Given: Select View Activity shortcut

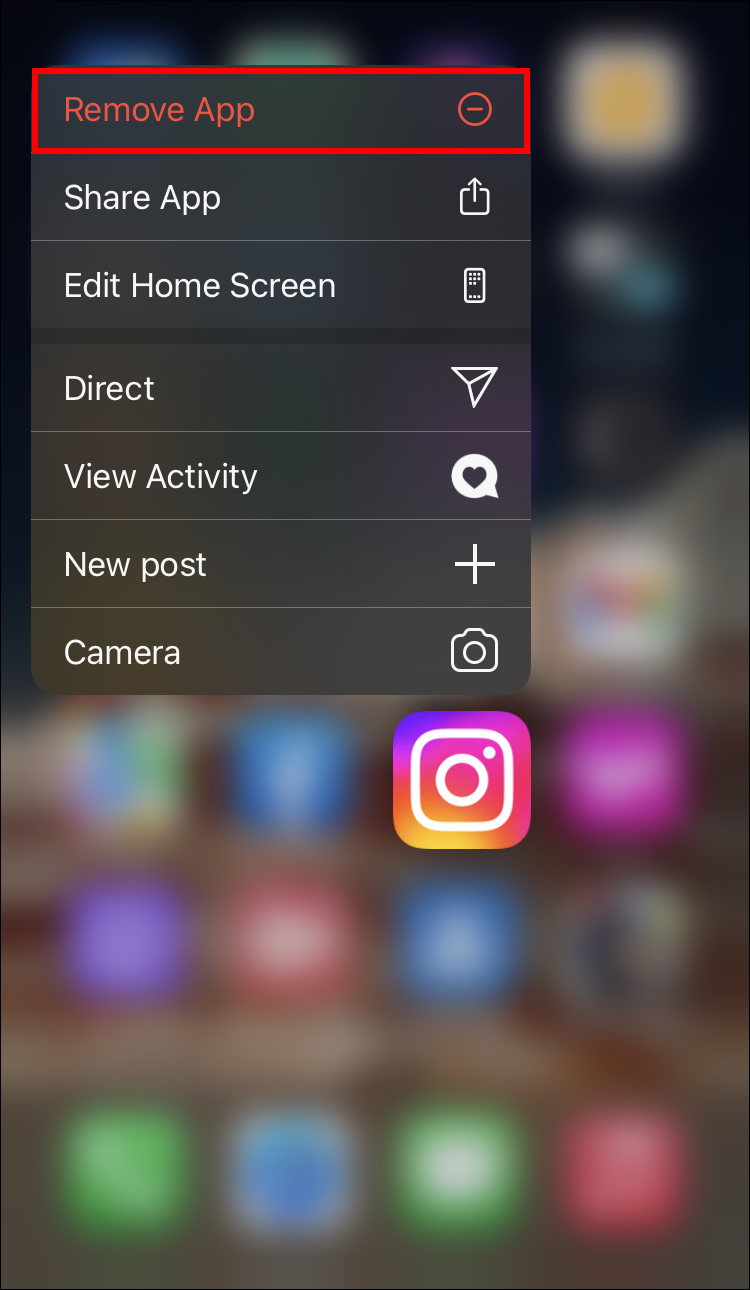Looking at the screenshot, I should (280, 476).
